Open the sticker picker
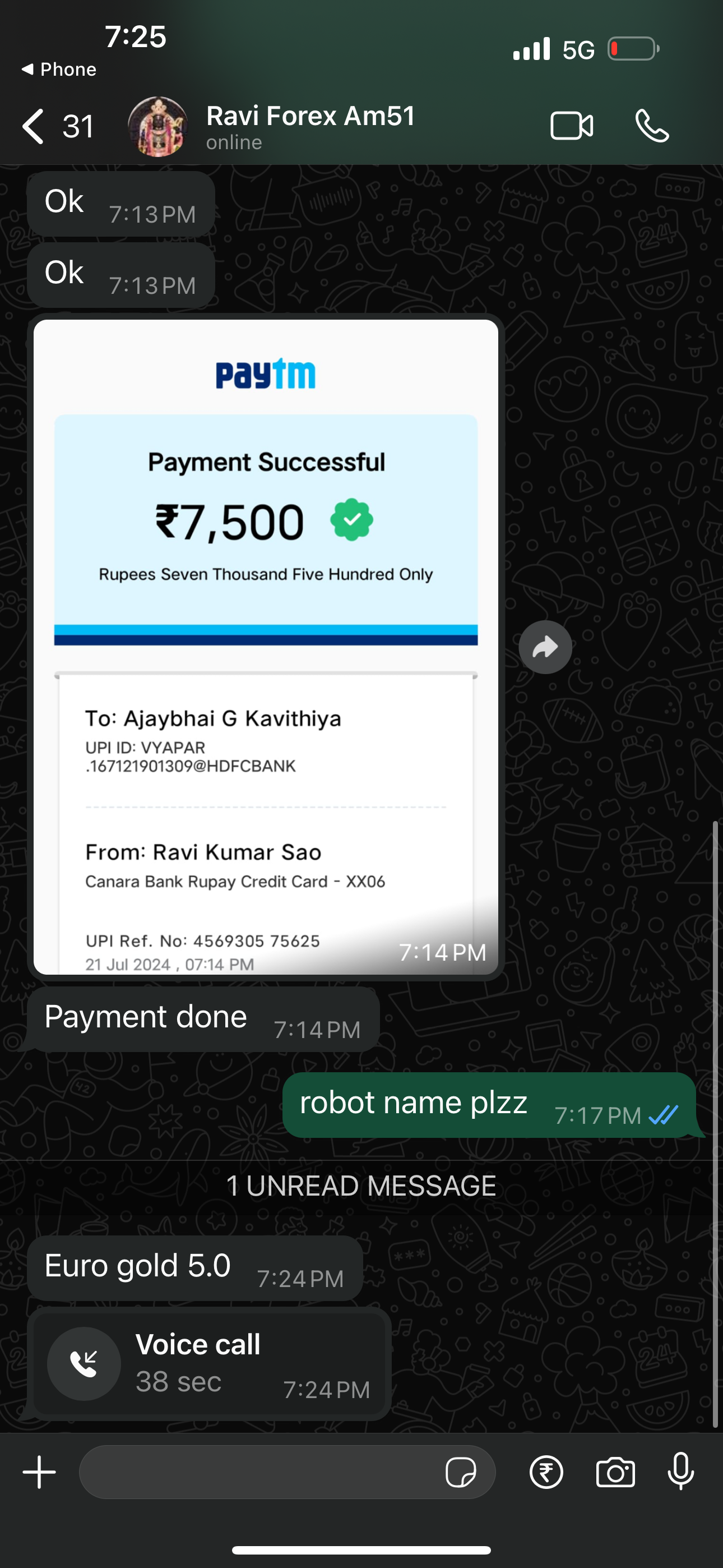The height and width of the screenshot is (1568, 723). (x=461, y=1473)
